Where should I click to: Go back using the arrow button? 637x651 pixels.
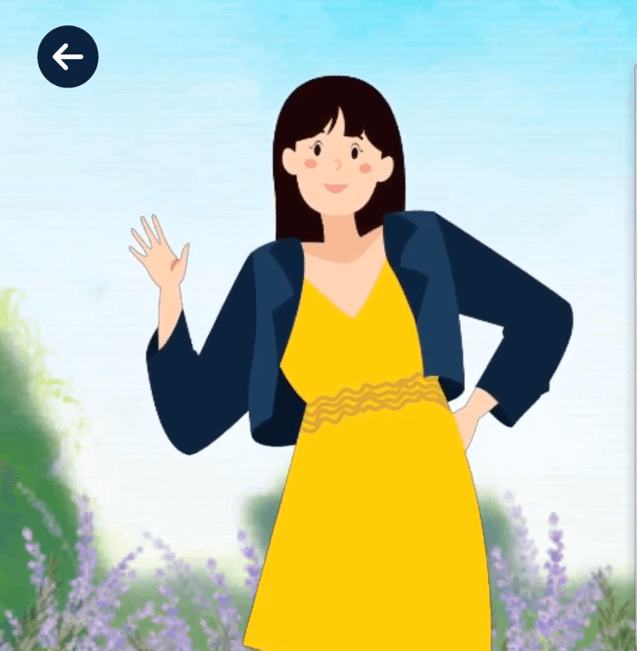point(68,57)
